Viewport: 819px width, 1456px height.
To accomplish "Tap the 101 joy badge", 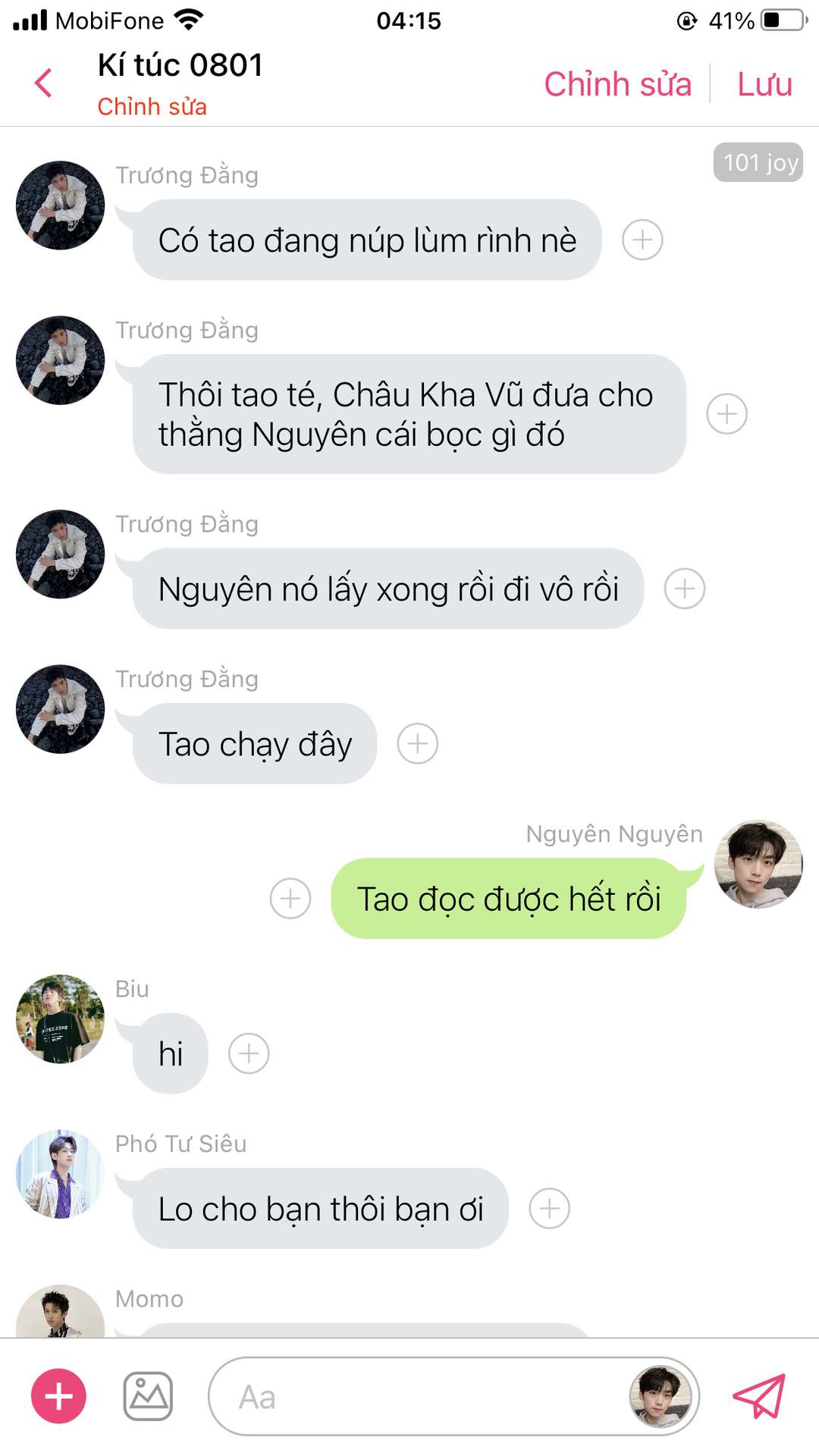I will pos(758,162).
